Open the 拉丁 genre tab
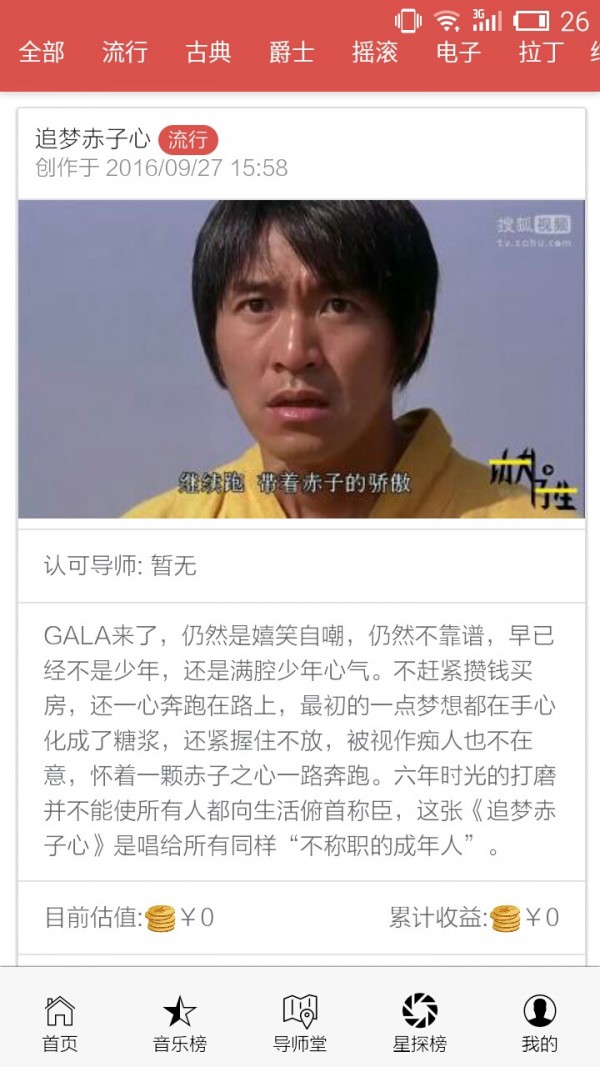This screenshot has height=1067, width=600. (x=541, y=53)
